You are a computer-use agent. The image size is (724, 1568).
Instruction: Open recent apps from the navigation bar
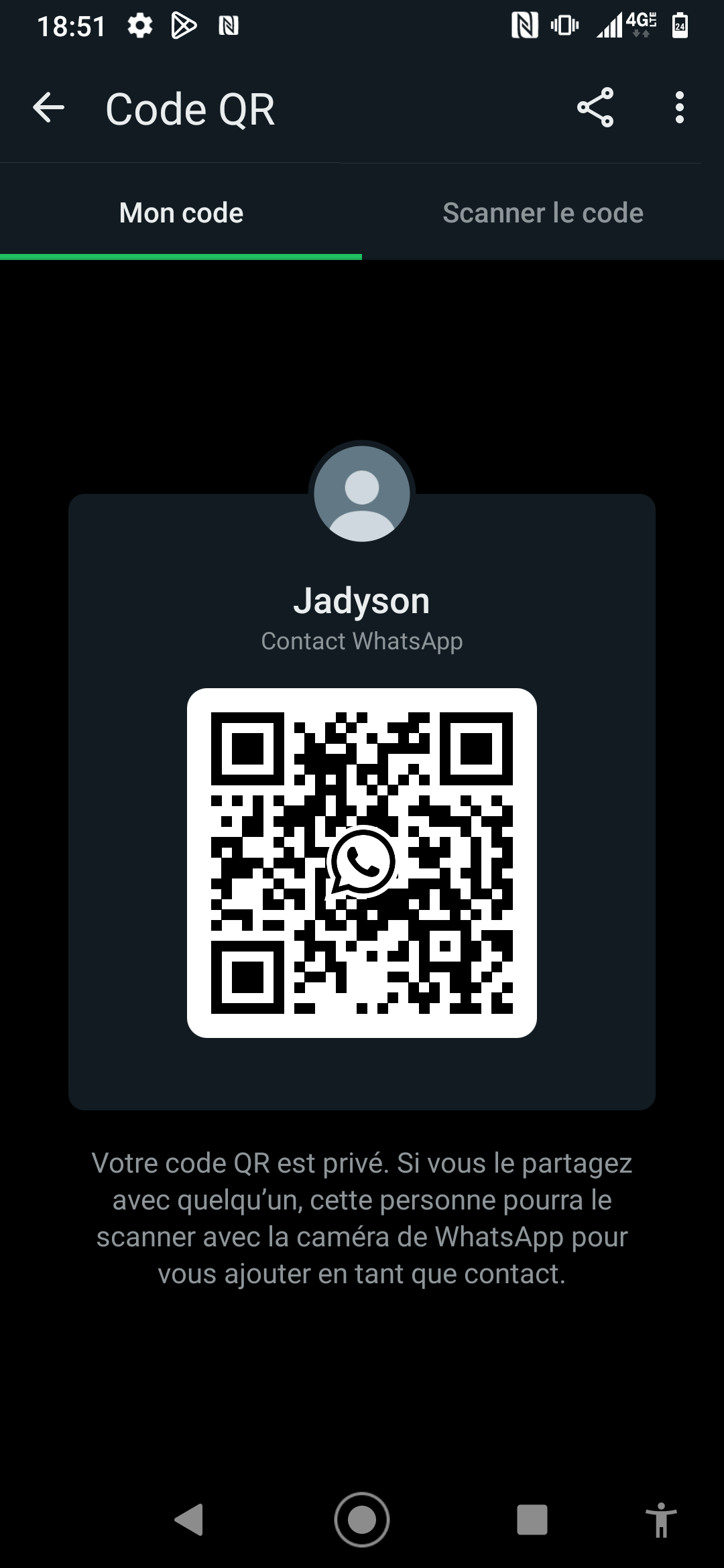[x=532, y=1519]
